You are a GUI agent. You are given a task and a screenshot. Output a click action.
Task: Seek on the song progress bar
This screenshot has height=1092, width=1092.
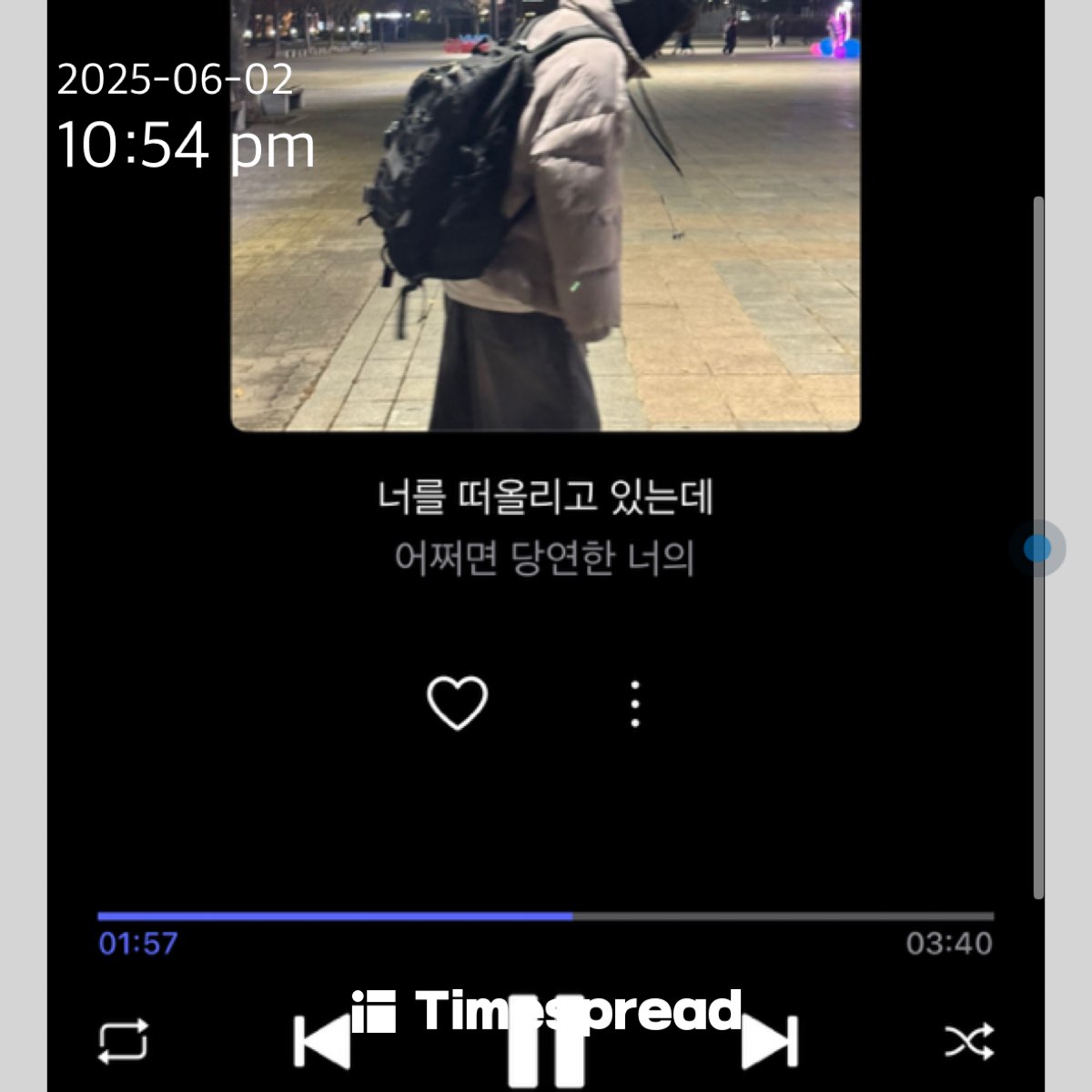546,916
